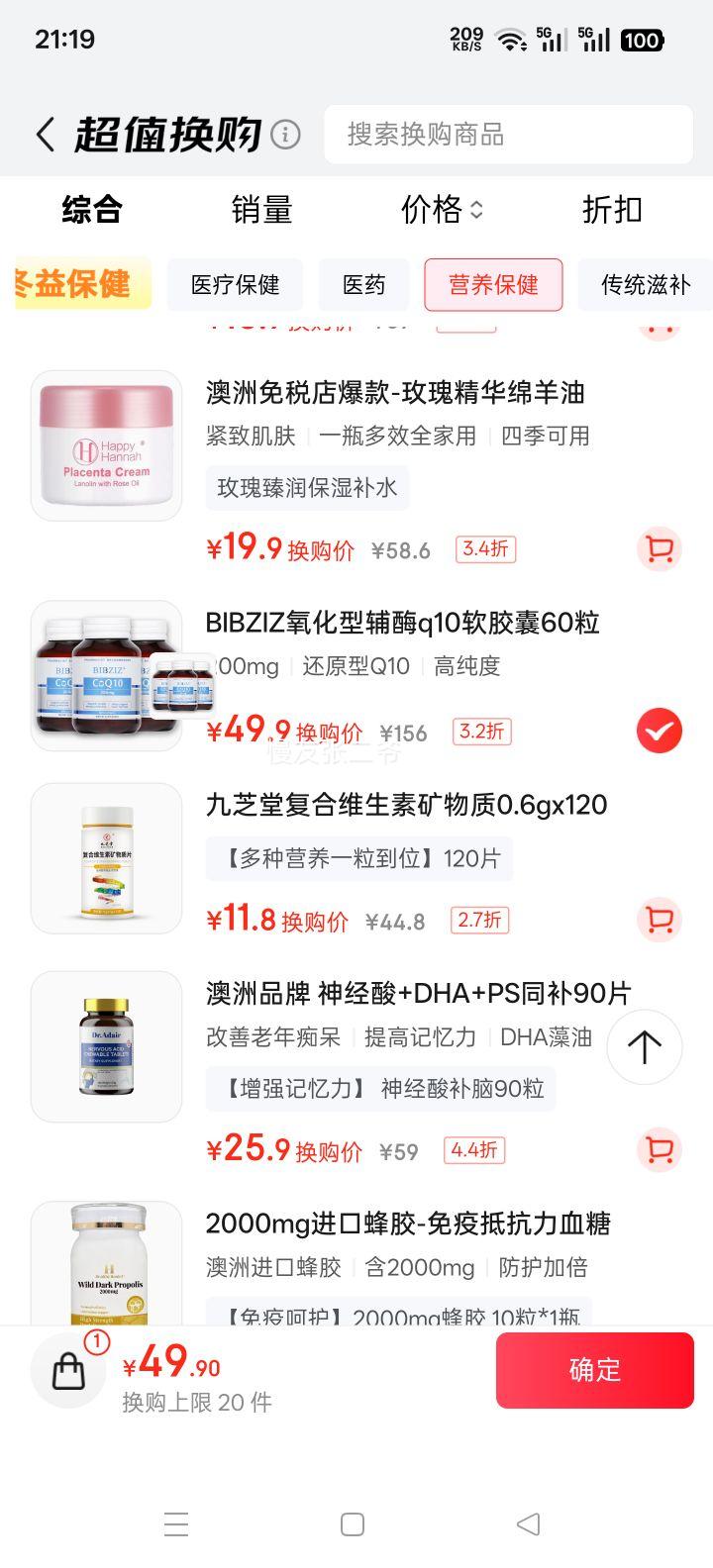Select the 医药 category filter
Viewport: 713px width, 1568px height.
coord(363,285)
